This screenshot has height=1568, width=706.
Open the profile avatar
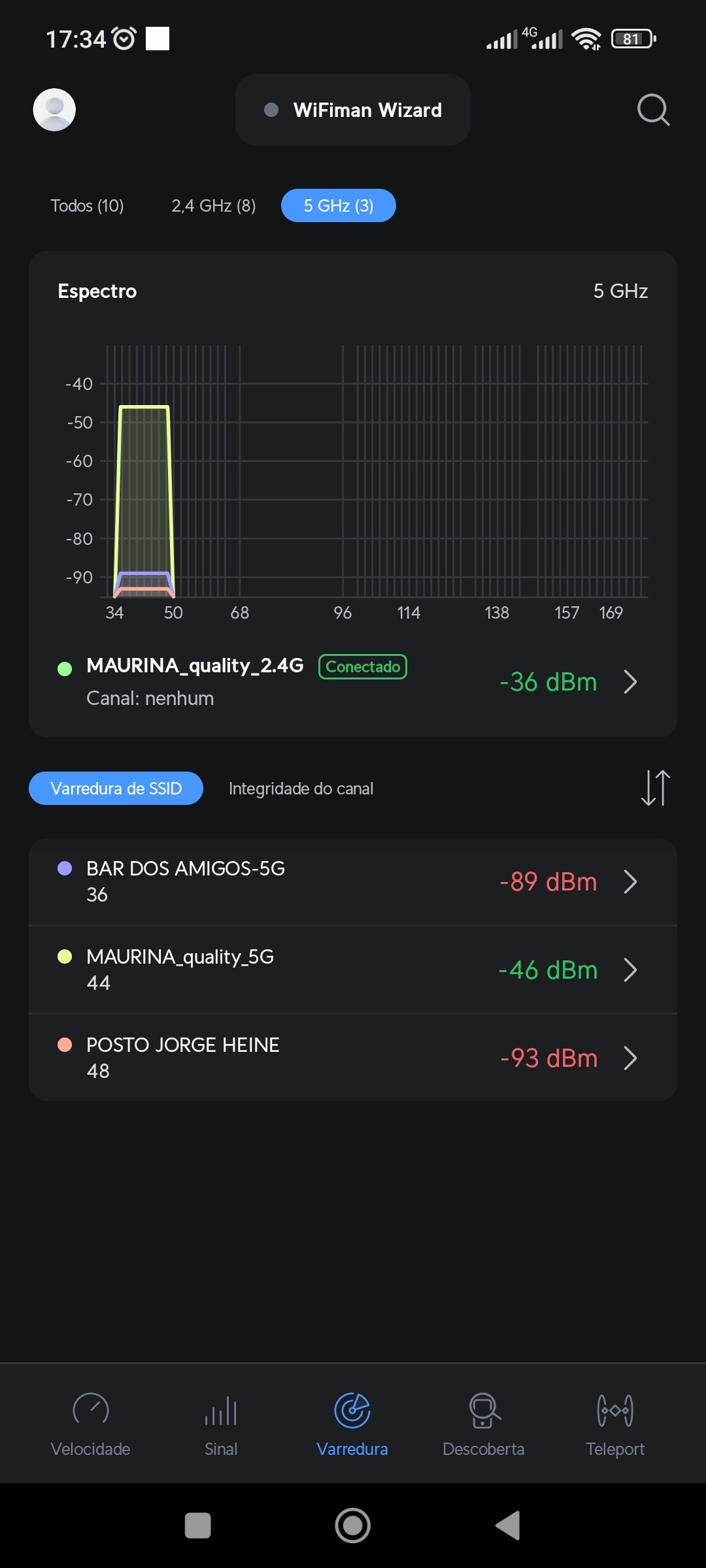pyautogui.click(x=54, y=110)
